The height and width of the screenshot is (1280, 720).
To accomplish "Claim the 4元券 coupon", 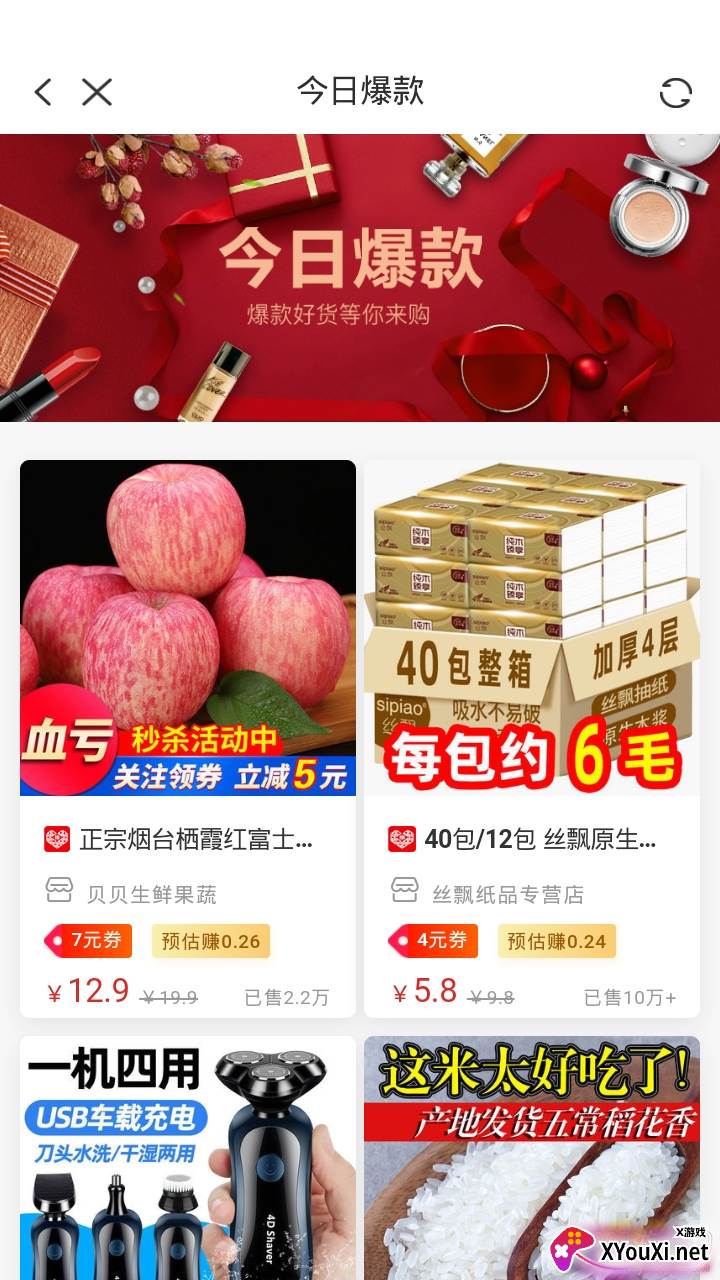I will (433, 941).
